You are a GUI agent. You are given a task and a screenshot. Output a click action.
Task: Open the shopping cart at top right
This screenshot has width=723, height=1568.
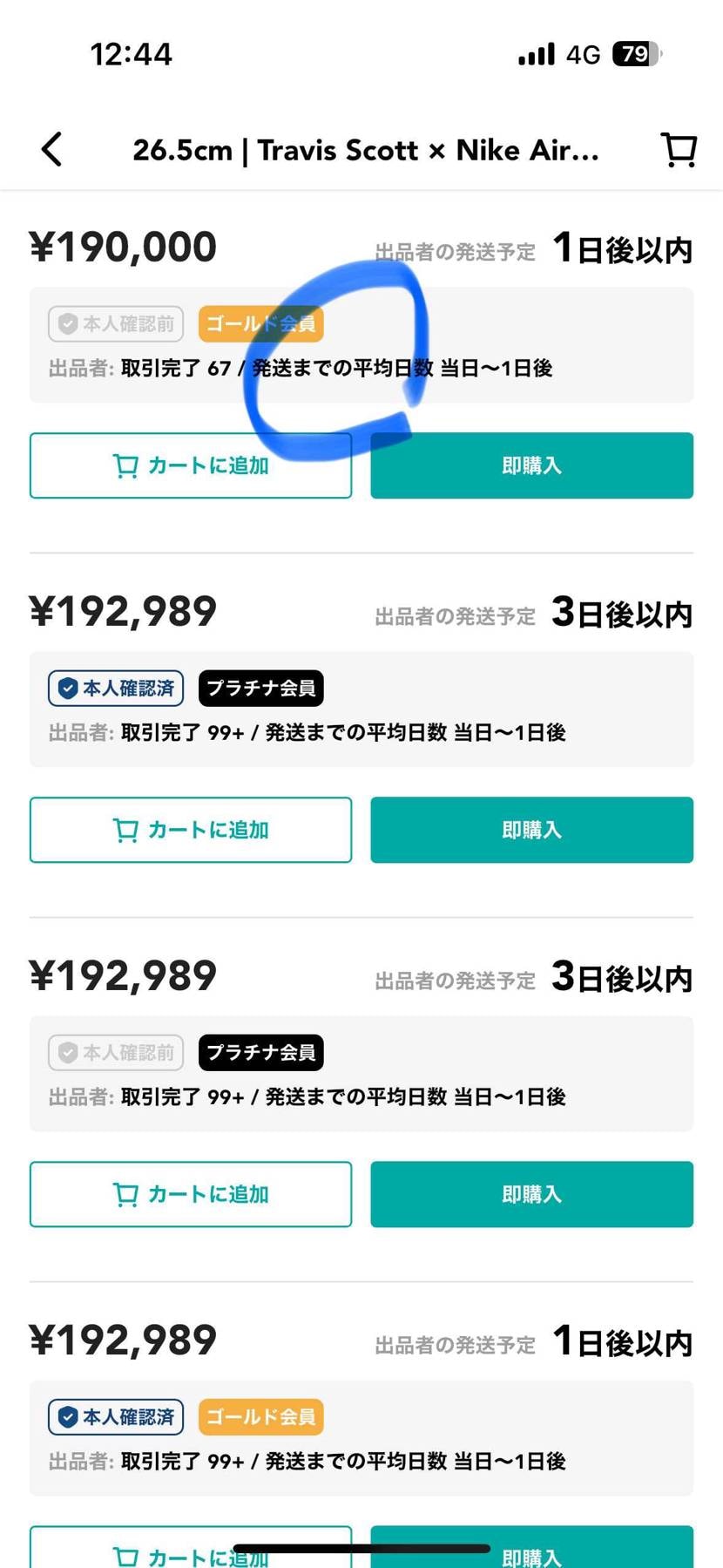point(679,149)
